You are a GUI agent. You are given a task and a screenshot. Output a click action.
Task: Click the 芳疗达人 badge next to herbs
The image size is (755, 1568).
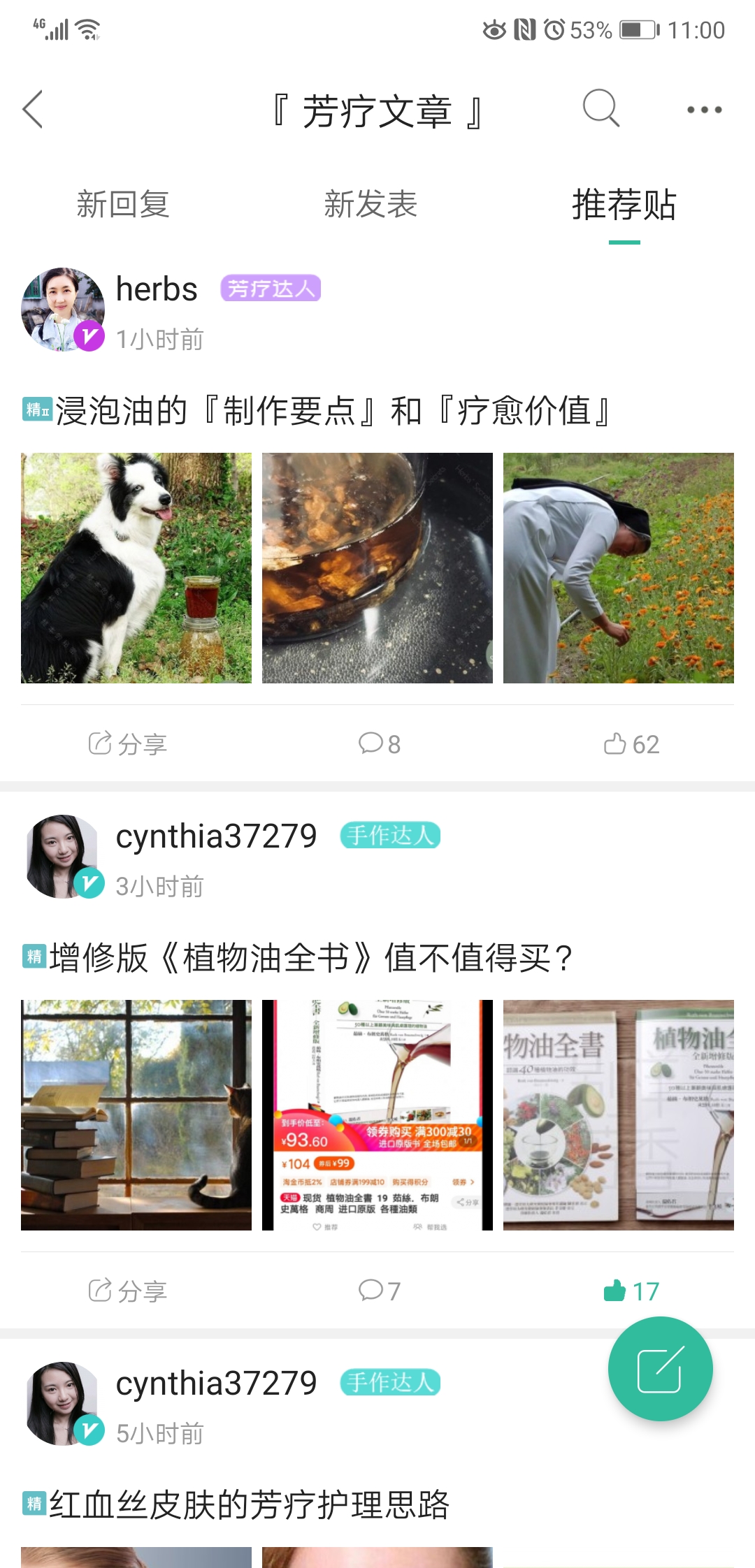coord(271,289)
